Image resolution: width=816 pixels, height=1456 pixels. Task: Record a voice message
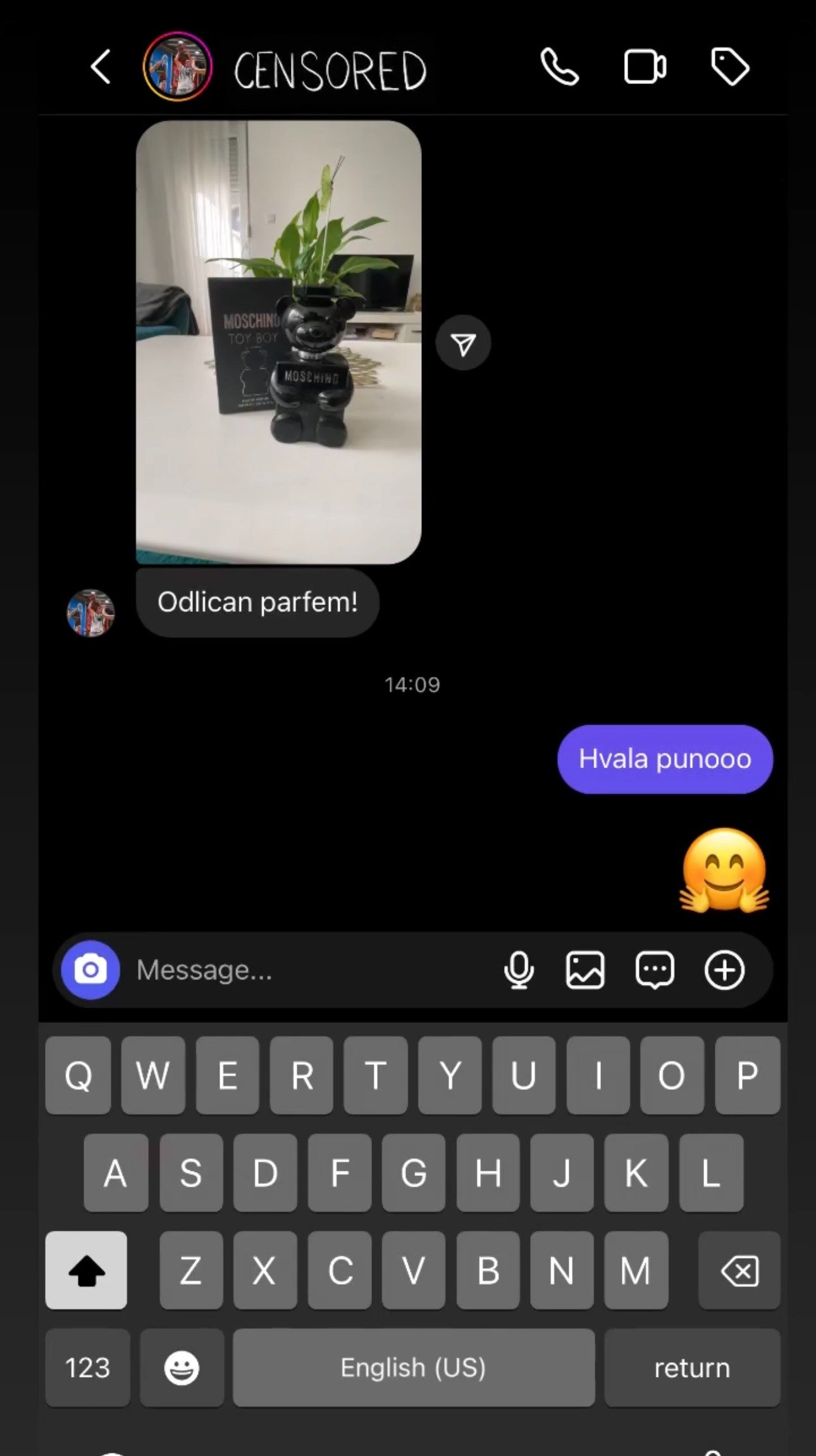pyautogui.click(x=519, y=970)
